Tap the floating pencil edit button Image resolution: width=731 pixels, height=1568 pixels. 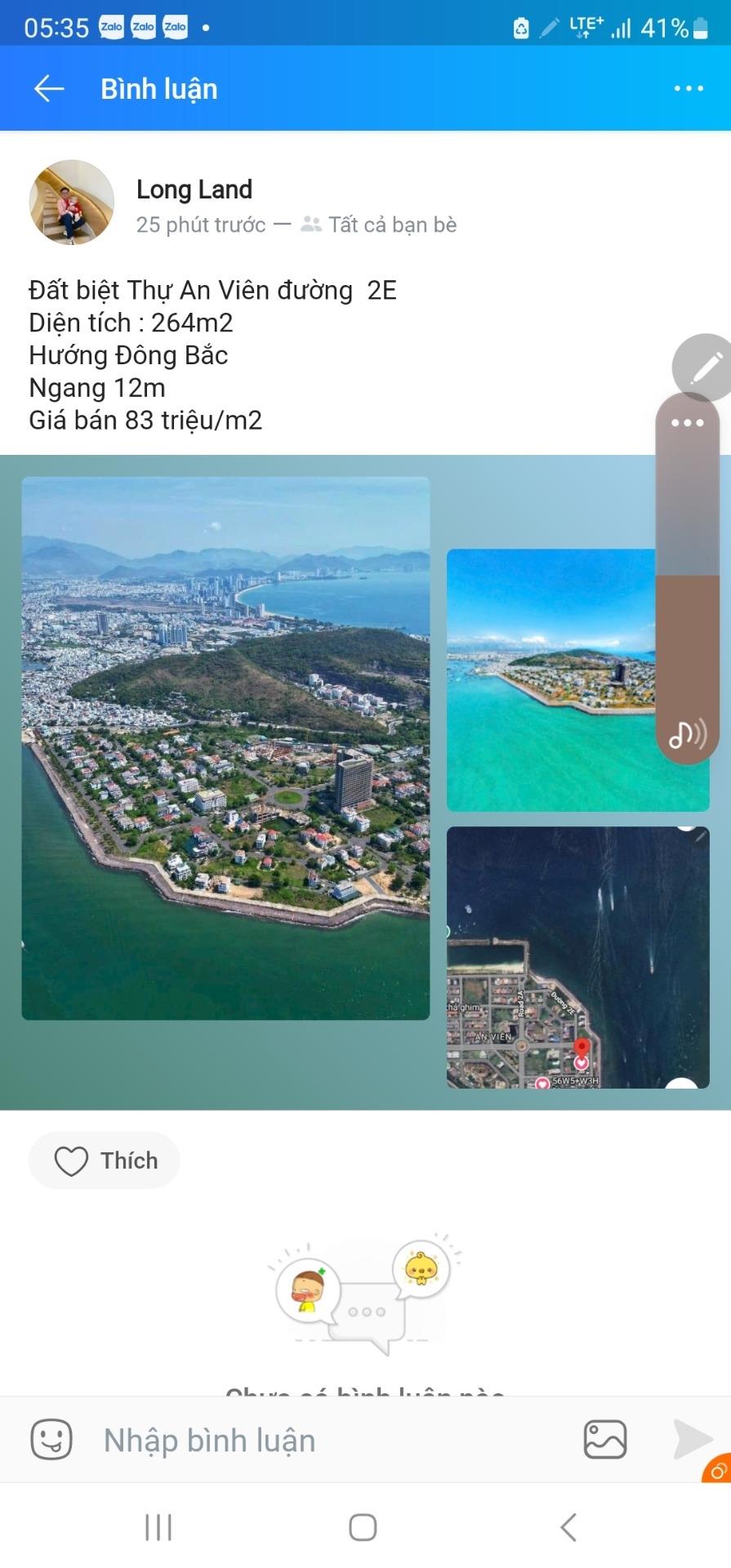pos(704,367)
